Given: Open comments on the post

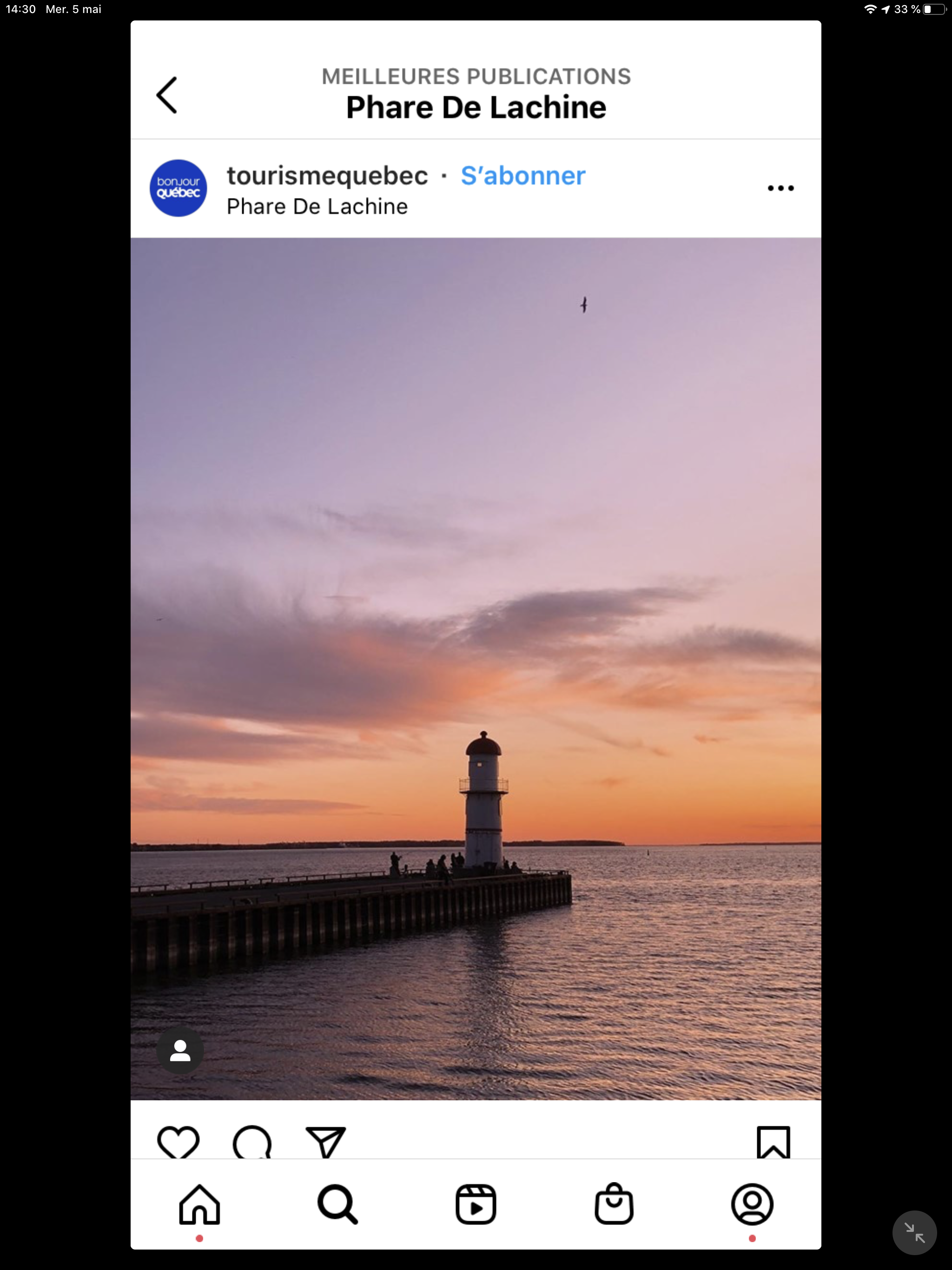Looking at the screenshot, I should tap(252, 1143).
